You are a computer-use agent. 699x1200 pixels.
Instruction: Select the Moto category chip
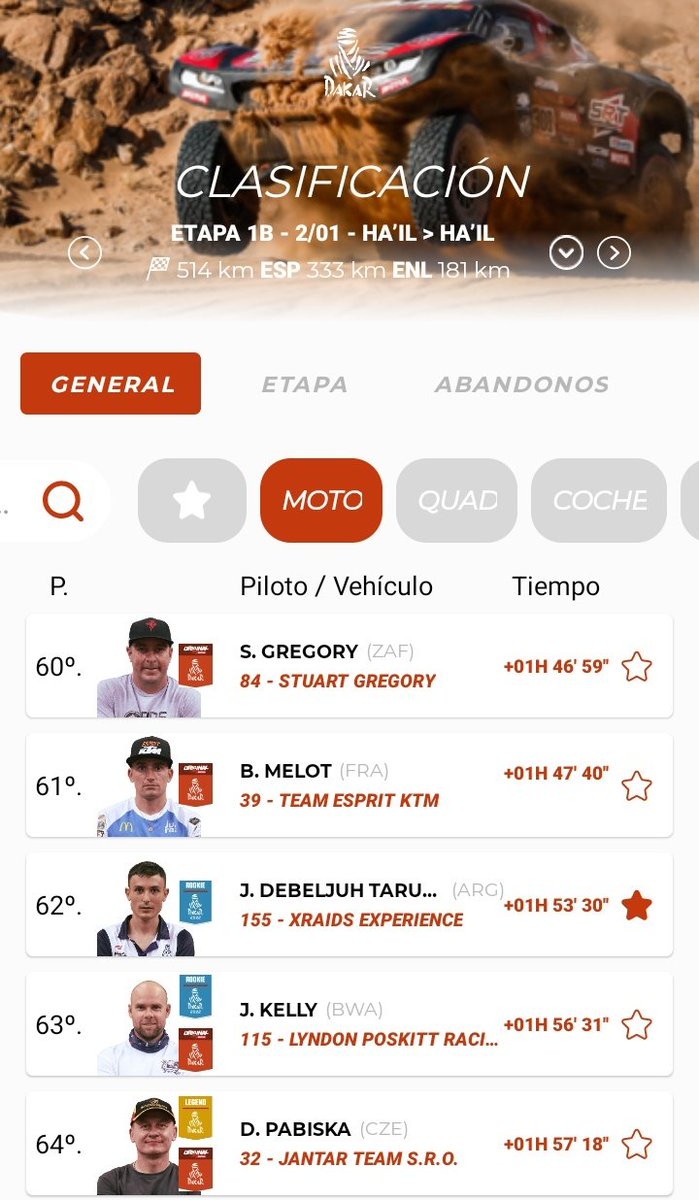click(x=321, y=500)
